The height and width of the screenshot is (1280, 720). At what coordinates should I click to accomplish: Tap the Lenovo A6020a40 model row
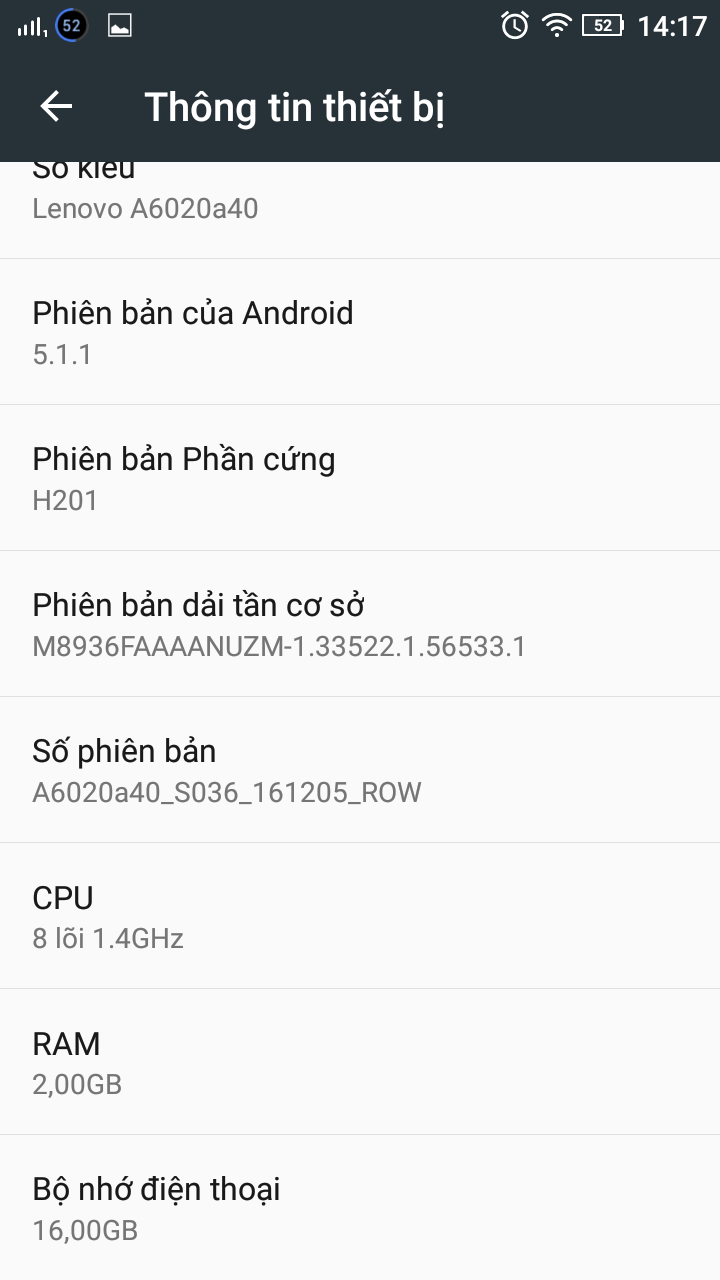coord(360,210)
